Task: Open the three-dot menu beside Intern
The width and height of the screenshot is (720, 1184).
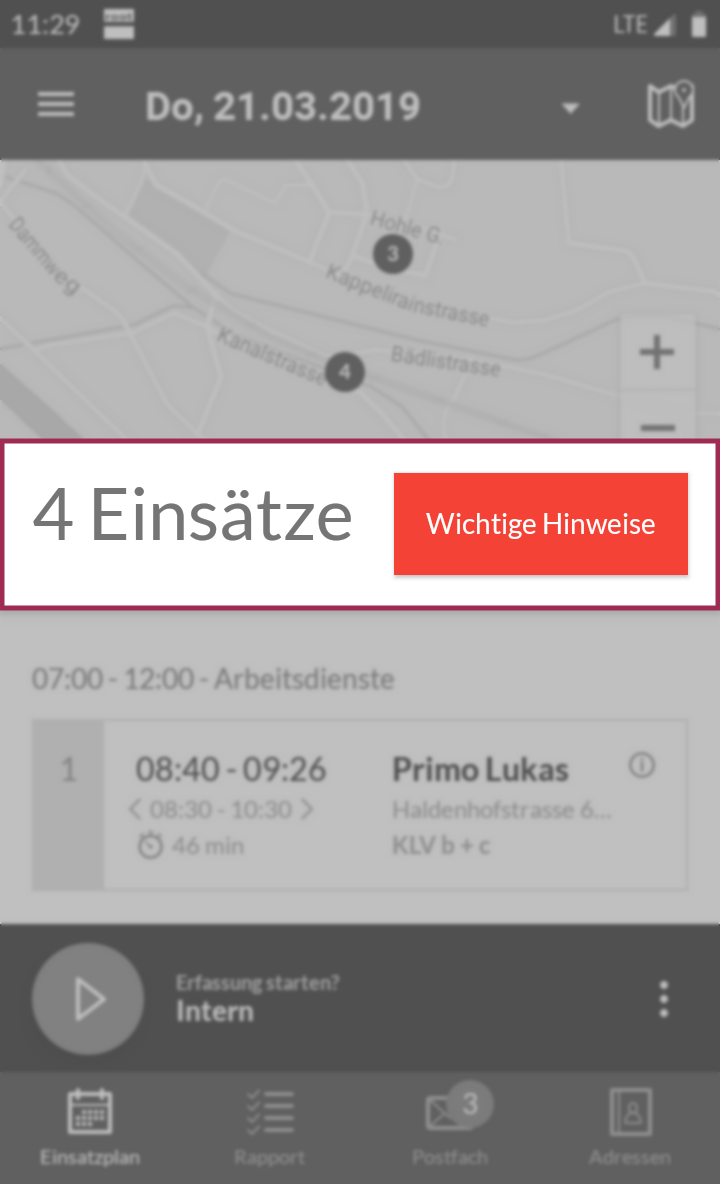Action: tap(663, 999)
